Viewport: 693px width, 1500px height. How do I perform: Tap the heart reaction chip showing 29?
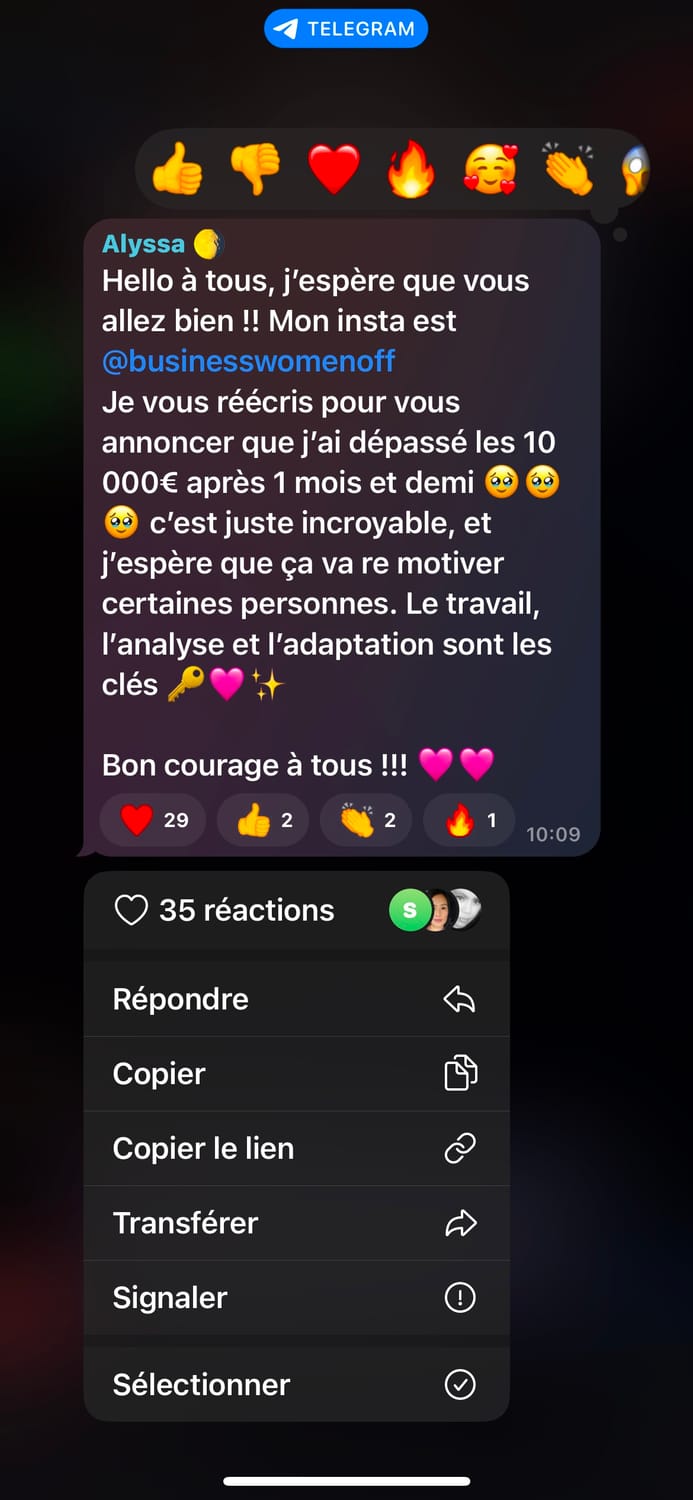click(x=153, y=820)
